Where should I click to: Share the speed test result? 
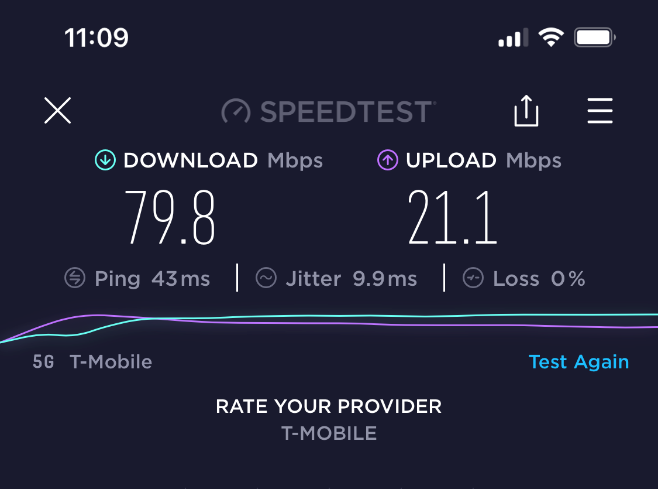point(526,110)
